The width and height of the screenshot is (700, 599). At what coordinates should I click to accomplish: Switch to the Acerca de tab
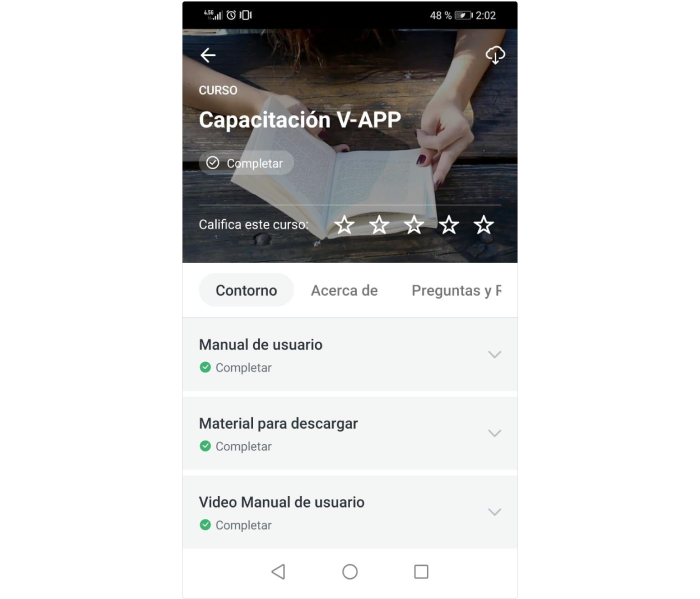344,290
